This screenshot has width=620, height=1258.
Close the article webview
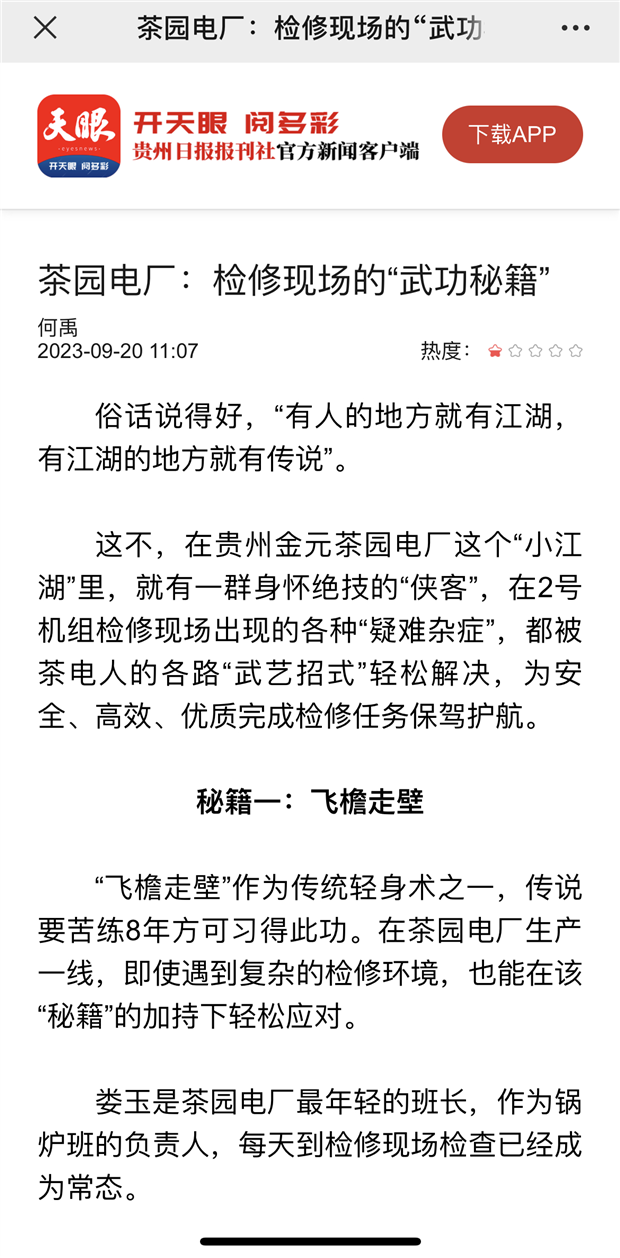point(45,28)
